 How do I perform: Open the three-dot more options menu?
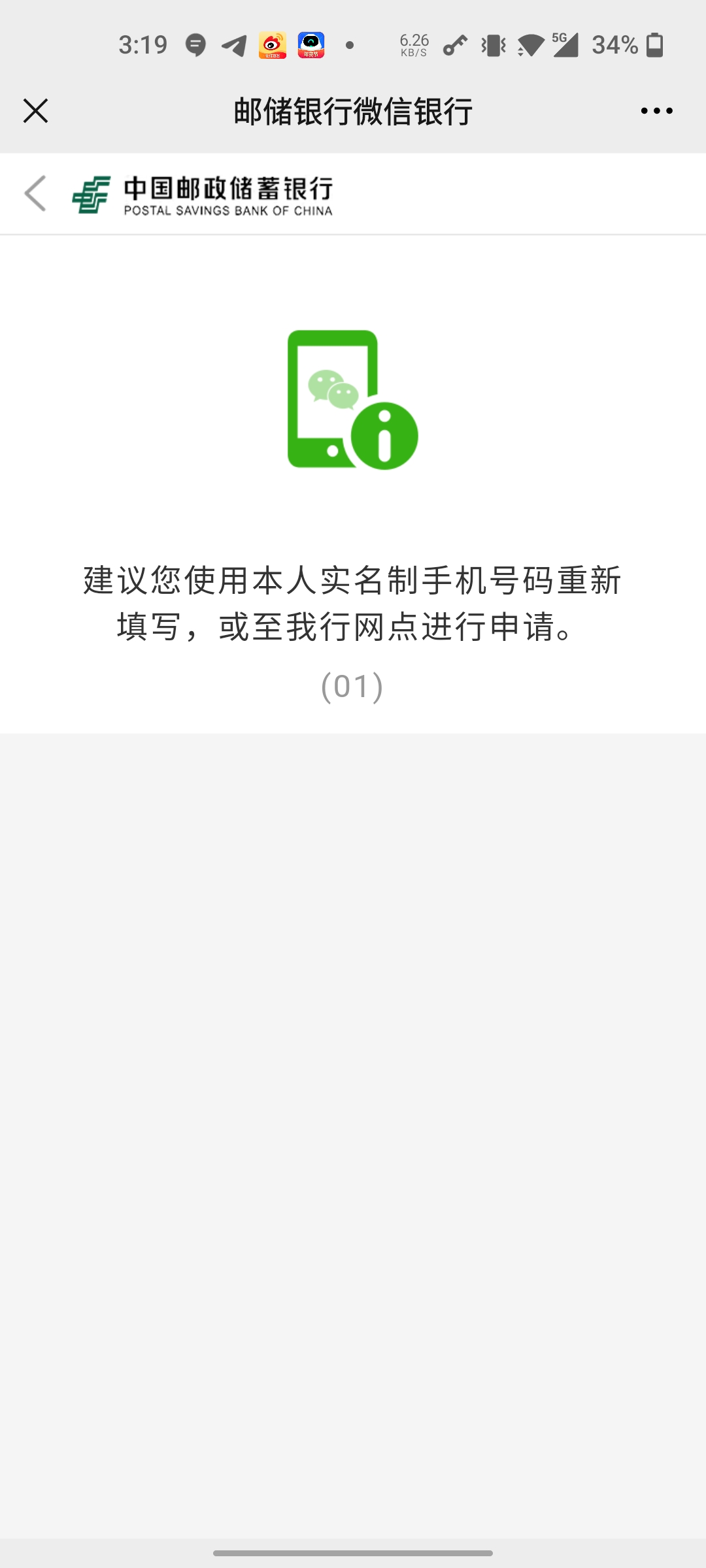click(656, 111)
